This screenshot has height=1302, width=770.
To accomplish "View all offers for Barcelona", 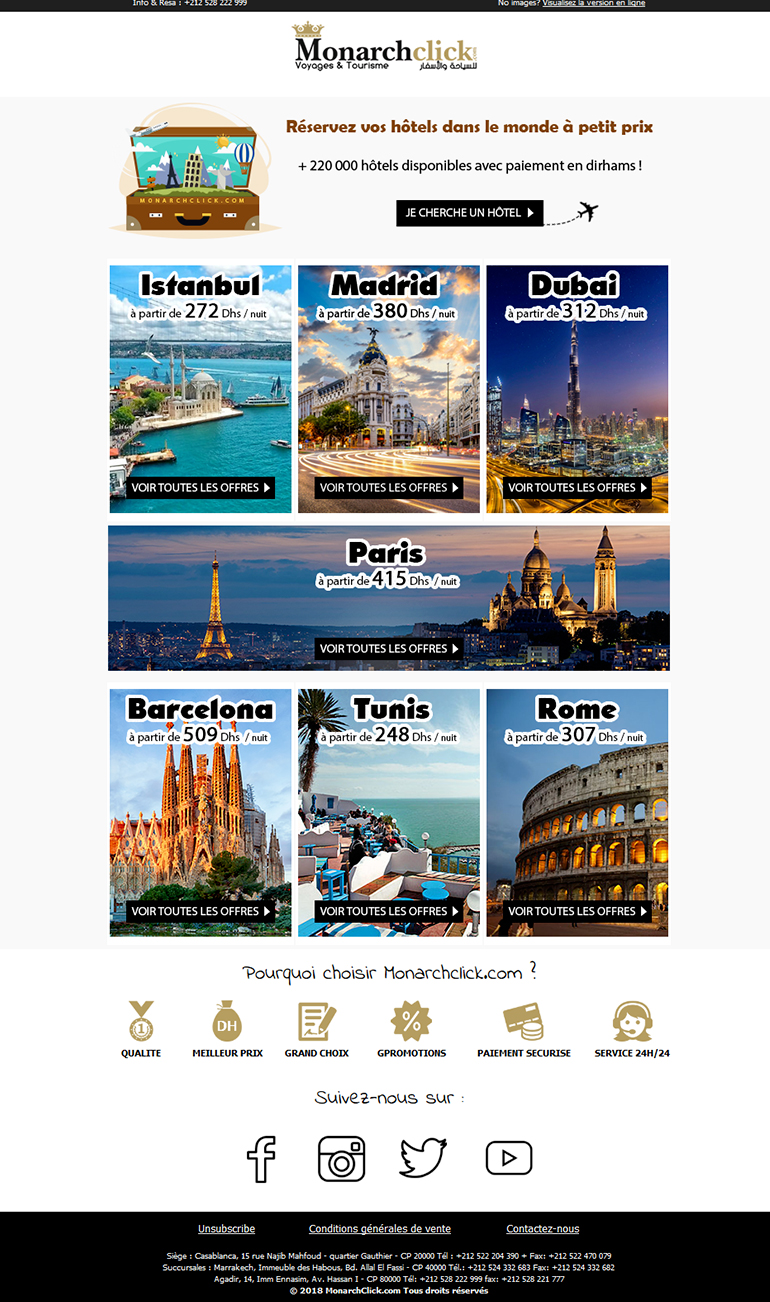I will 201,911.
